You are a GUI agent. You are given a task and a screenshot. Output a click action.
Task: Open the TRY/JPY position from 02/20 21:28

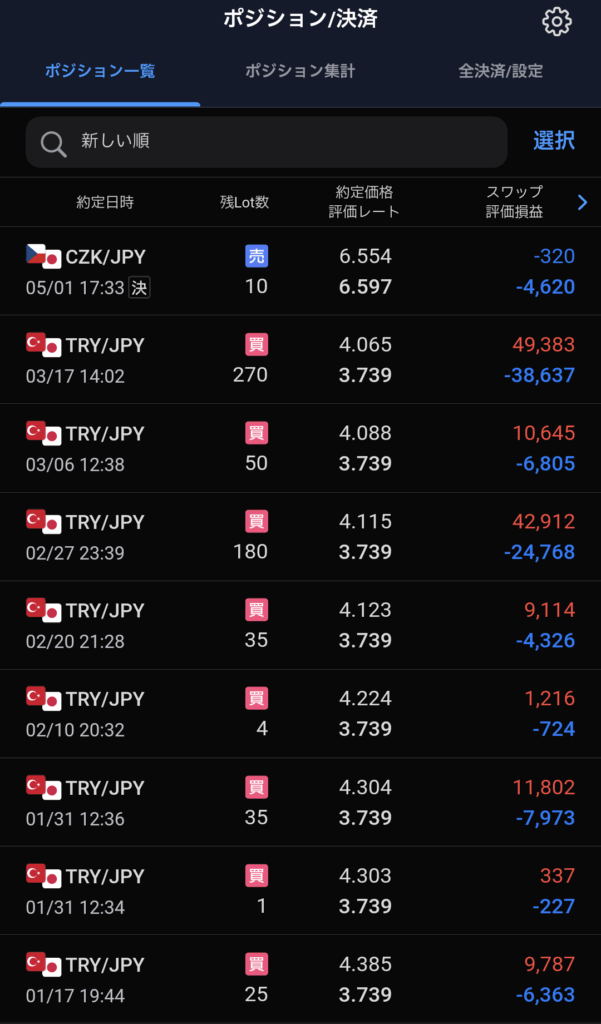(300, 625)
